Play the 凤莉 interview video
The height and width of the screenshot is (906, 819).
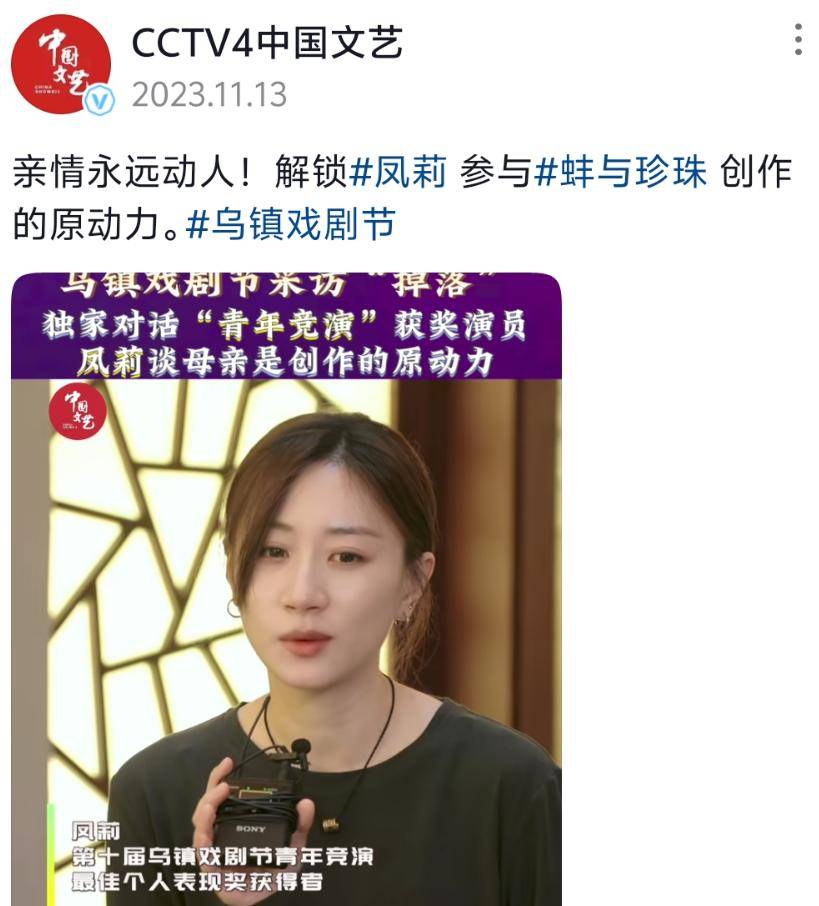tap(286, 588)
